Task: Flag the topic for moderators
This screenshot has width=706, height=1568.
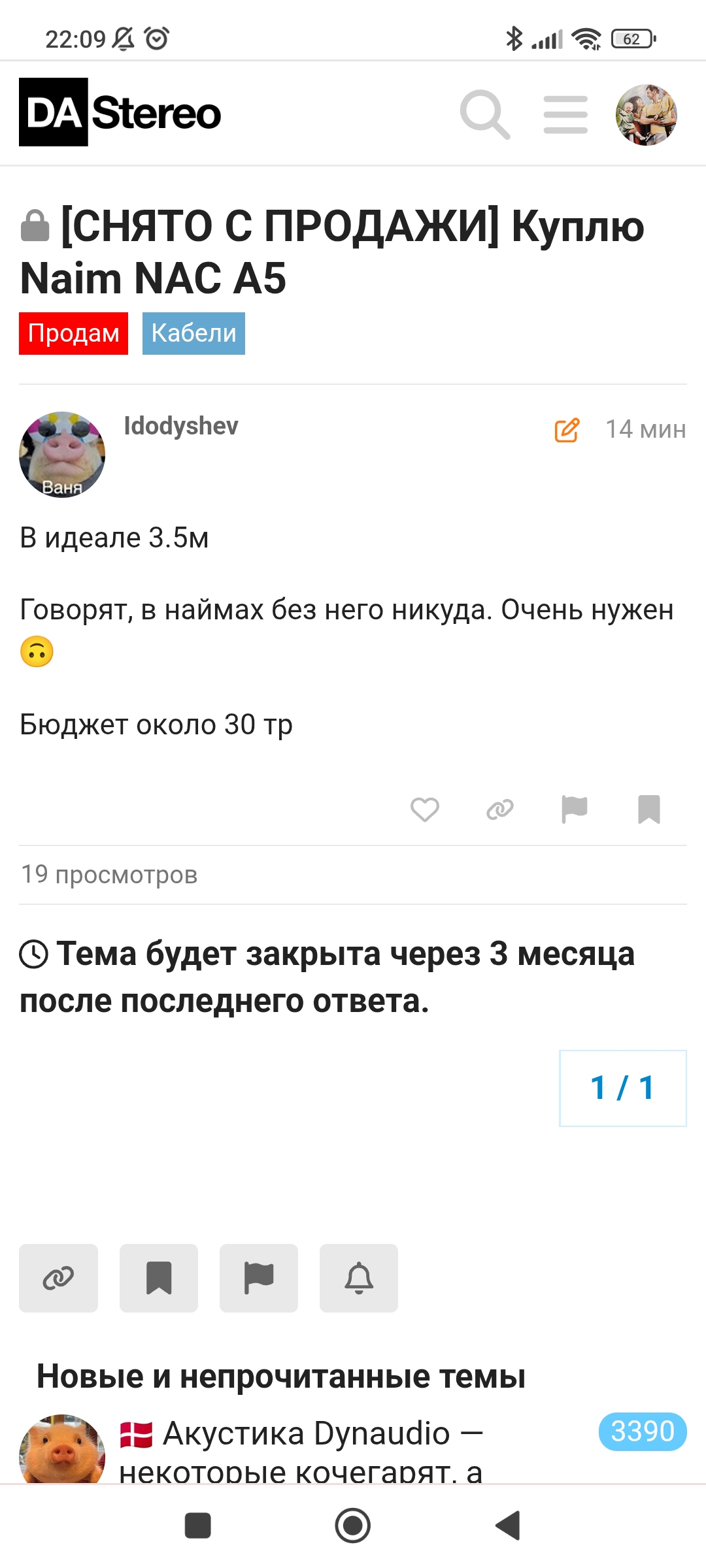Action: 259,1278
